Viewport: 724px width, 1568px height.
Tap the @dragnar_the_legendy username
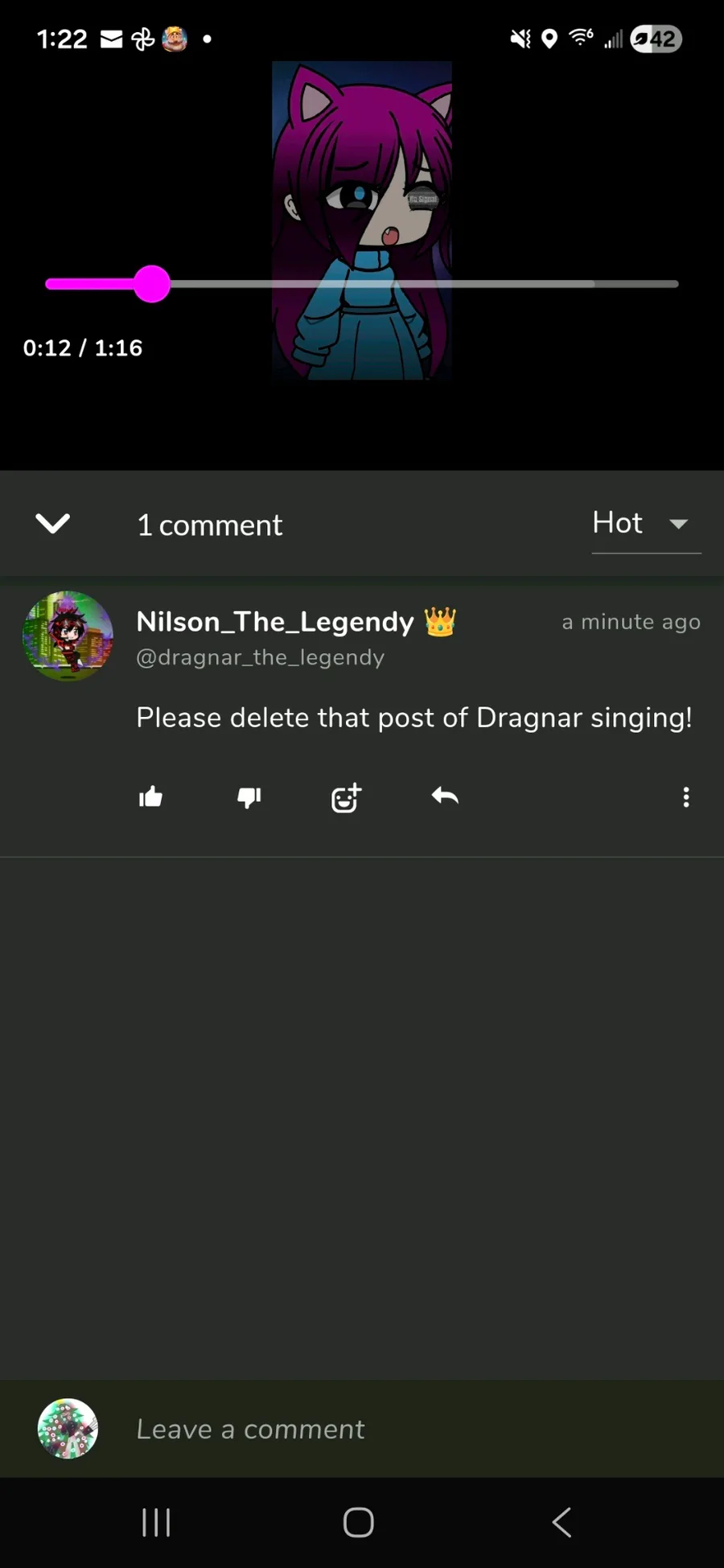click(x=261, y=657)
